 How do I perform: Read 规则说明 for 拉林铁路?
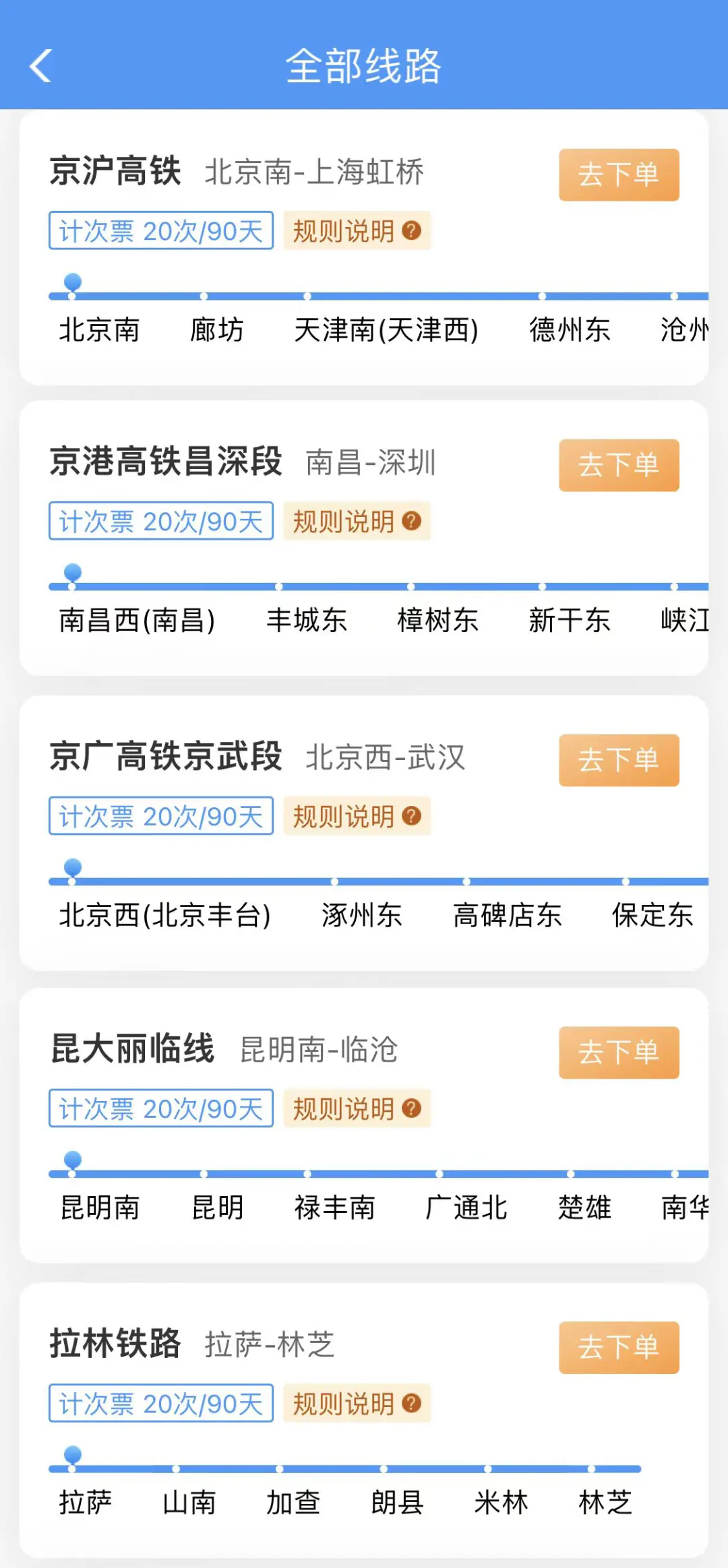coord(357,1404)
